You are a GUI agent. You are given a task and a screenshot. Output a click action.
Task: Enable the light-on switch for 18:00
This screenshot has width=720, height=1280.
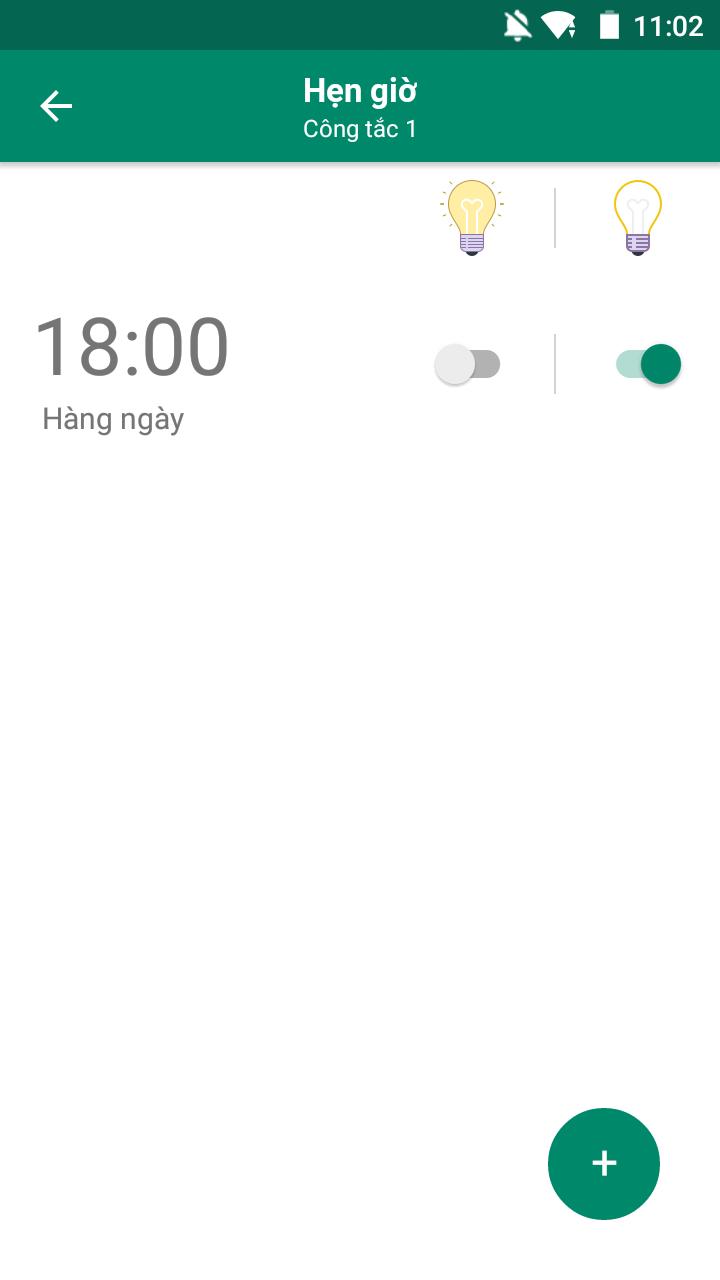[x=468, y=364]
